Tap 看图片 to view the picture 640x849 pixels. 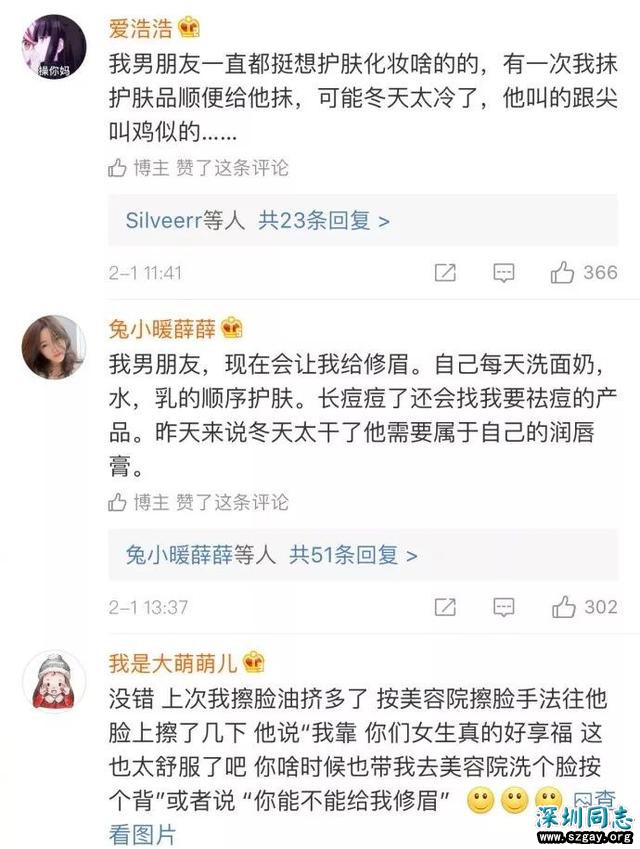(142, 832)
